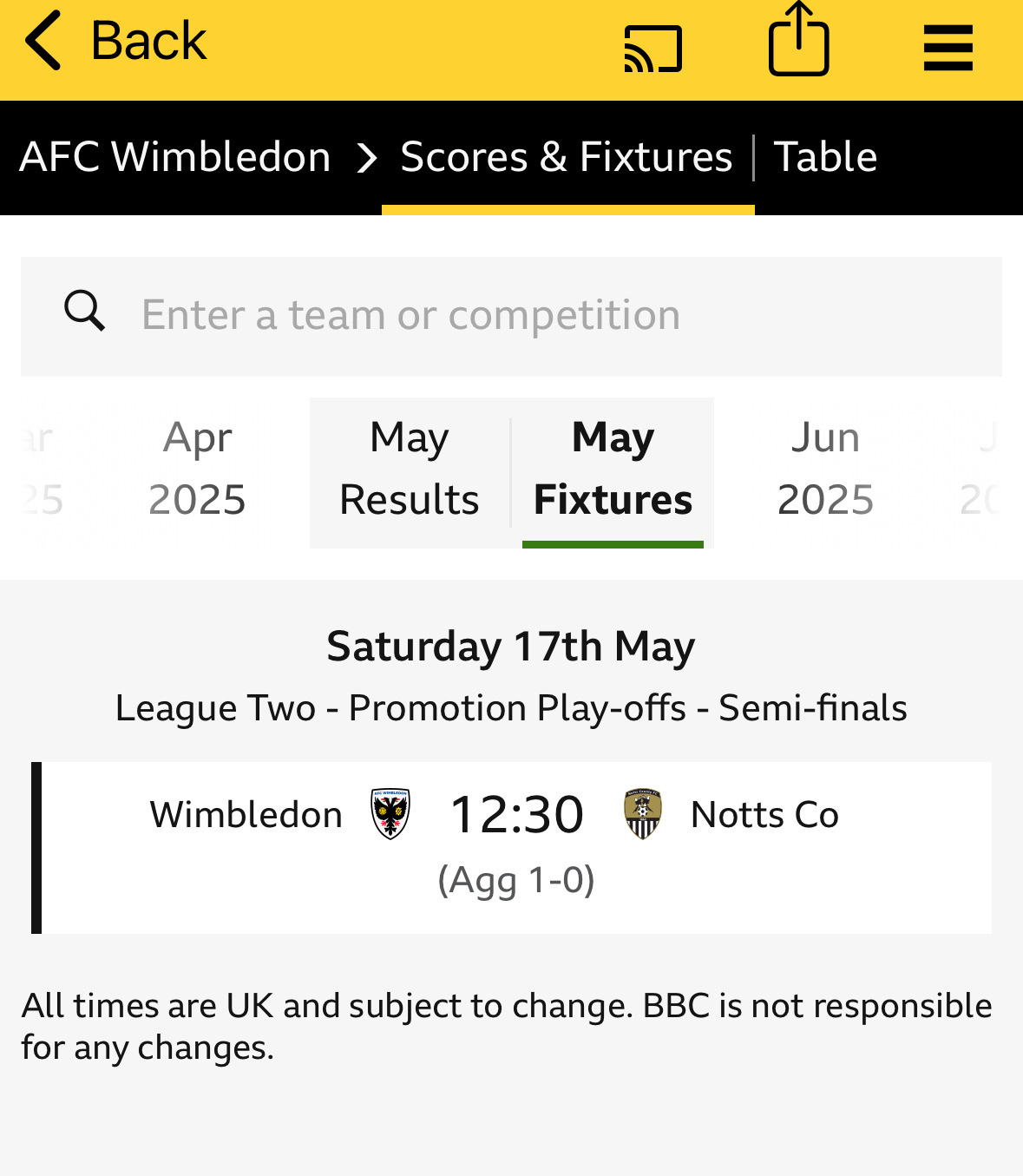Switch to the Table tab
The image size is (1023, 1176).
click(825, 158)
